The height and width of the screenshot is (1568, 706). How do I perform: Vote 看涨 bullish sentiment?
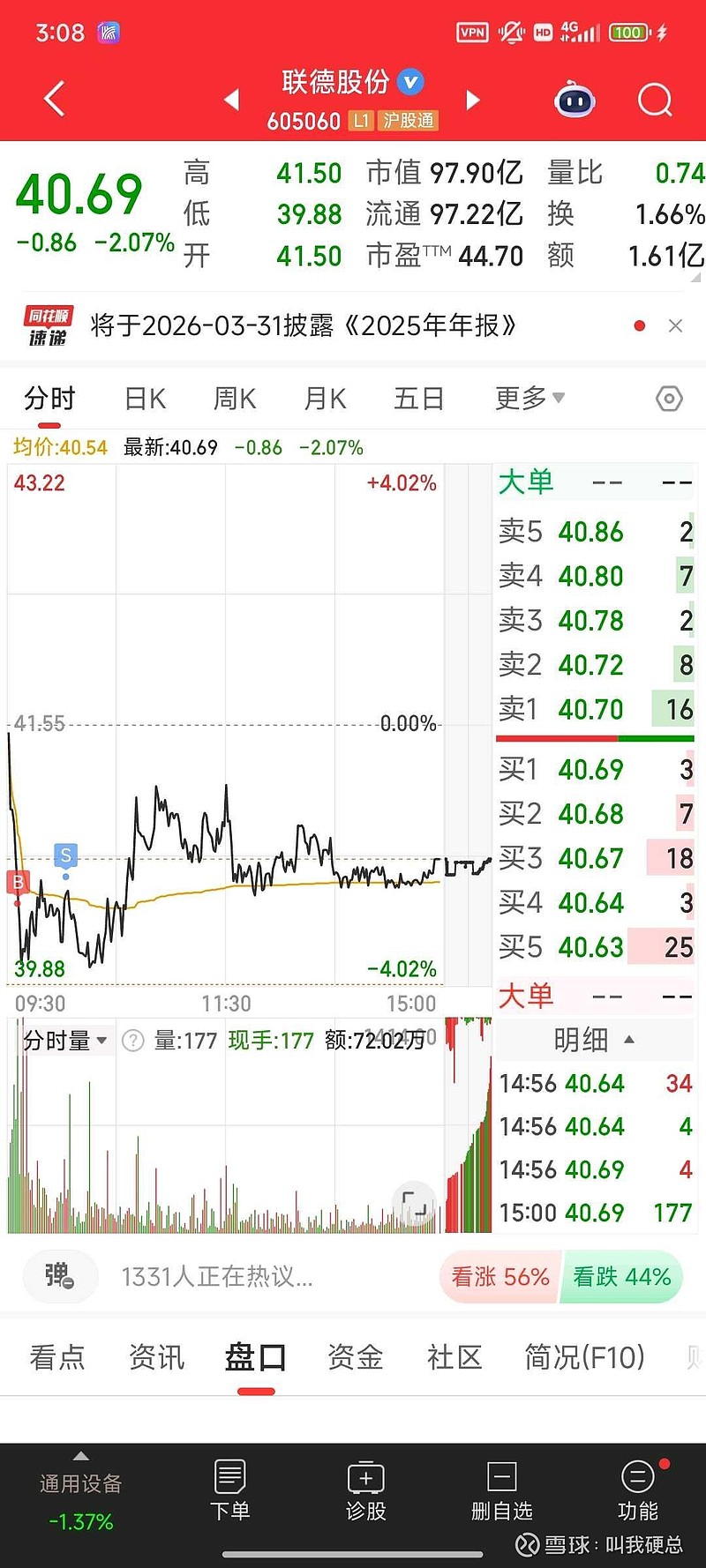pos(499,1276)
